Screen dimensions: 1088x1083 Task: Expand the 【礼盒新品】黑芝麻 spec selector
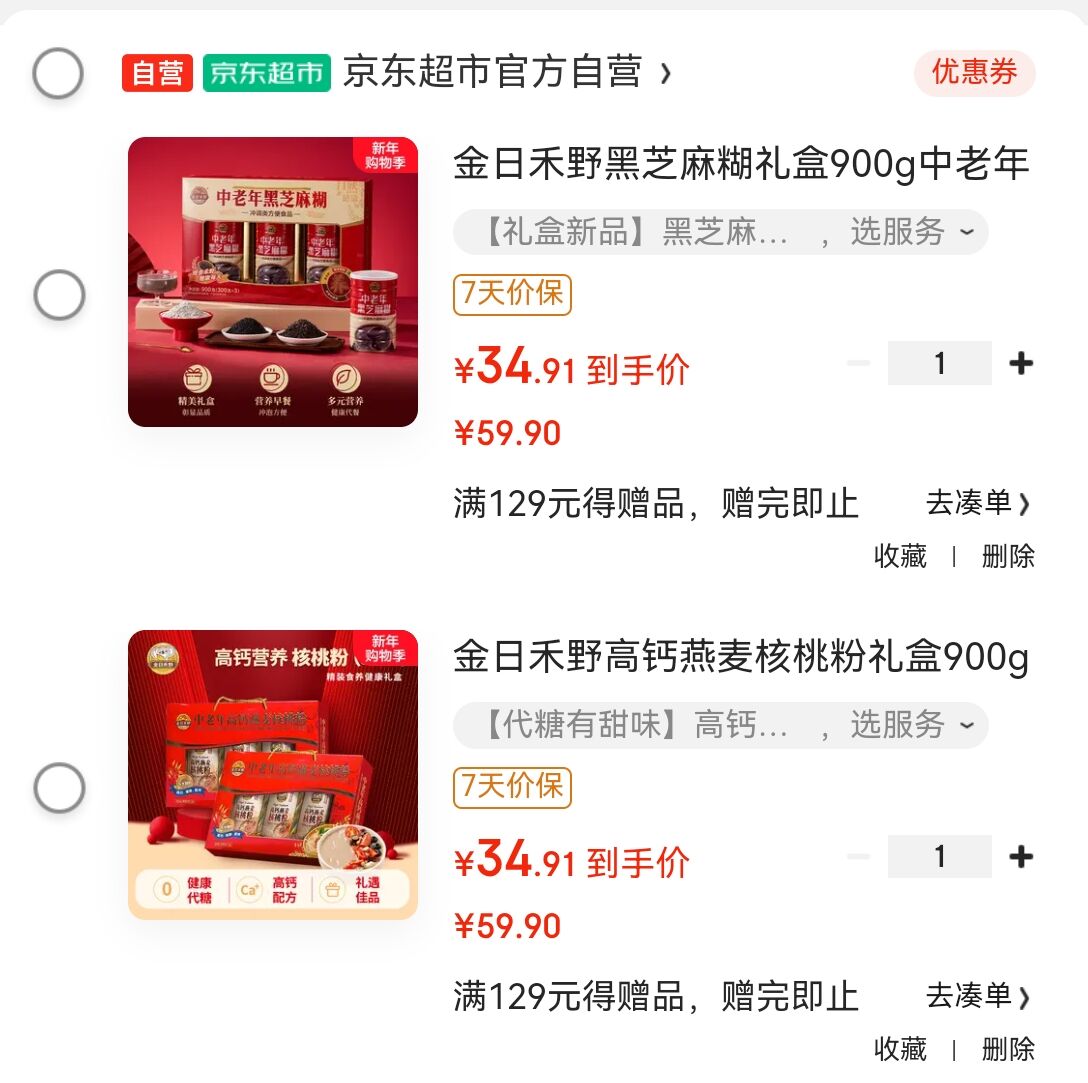720,232
